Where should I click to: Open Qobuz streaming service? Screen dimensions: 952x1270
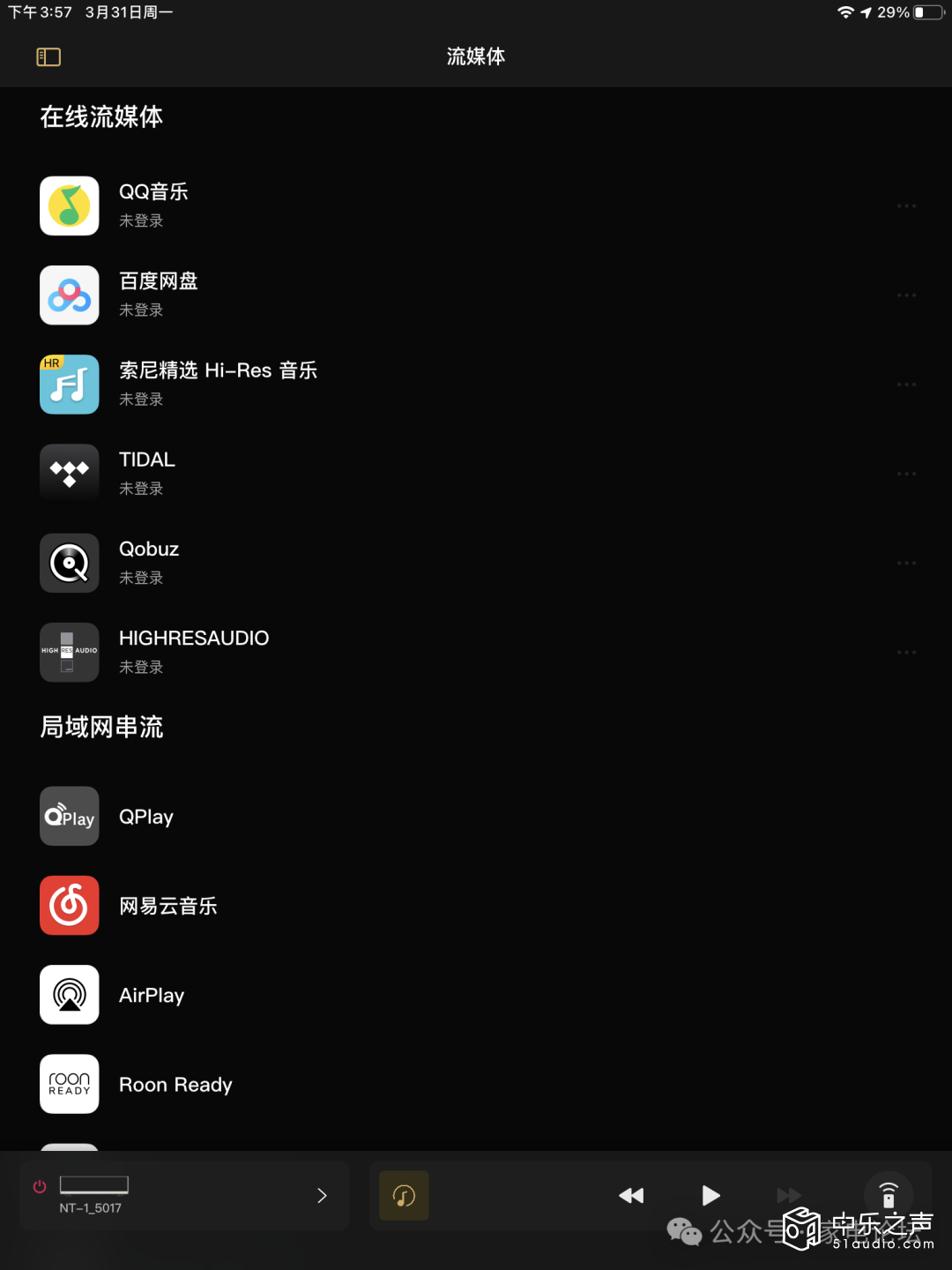(x=149, y=562)
